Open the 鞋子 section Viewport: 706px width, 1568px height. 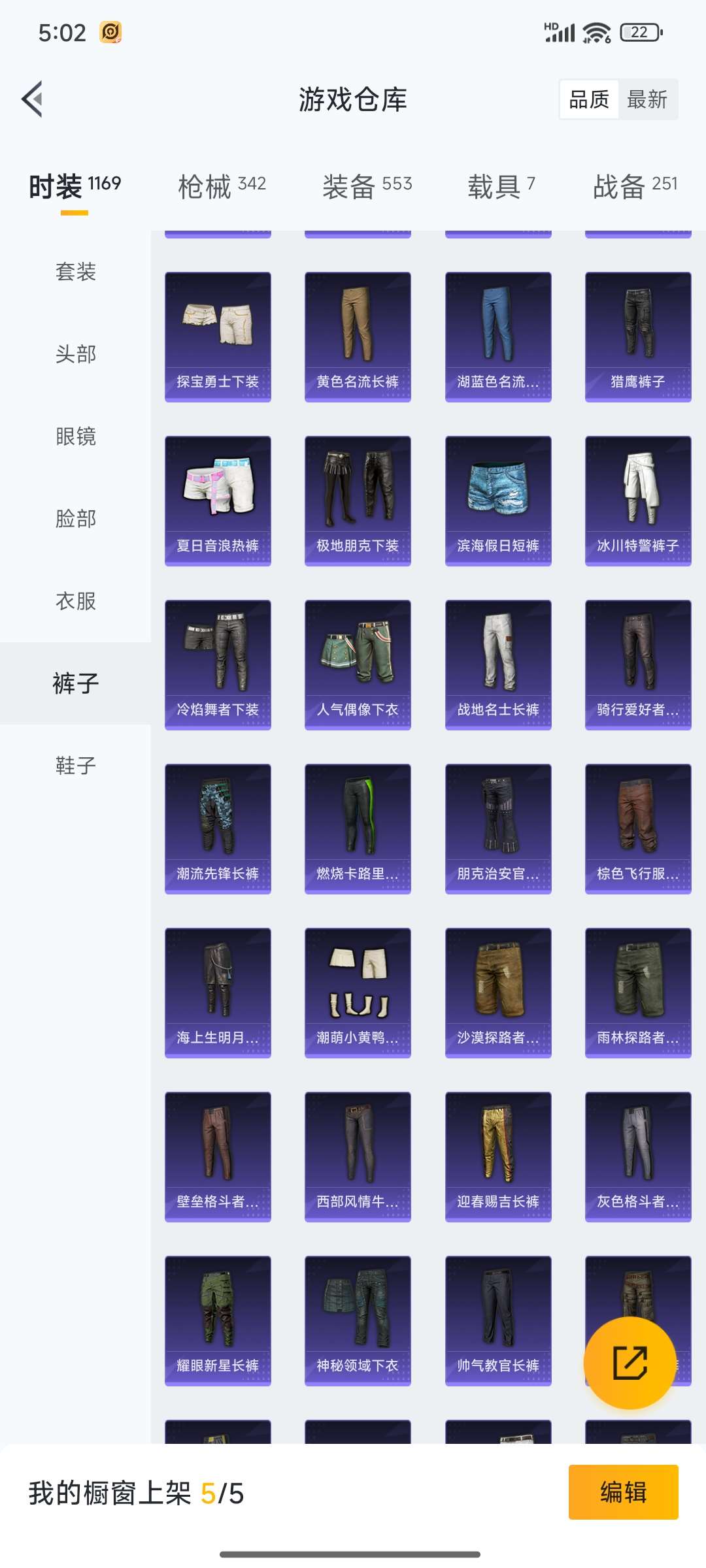(x=75, y=766)
